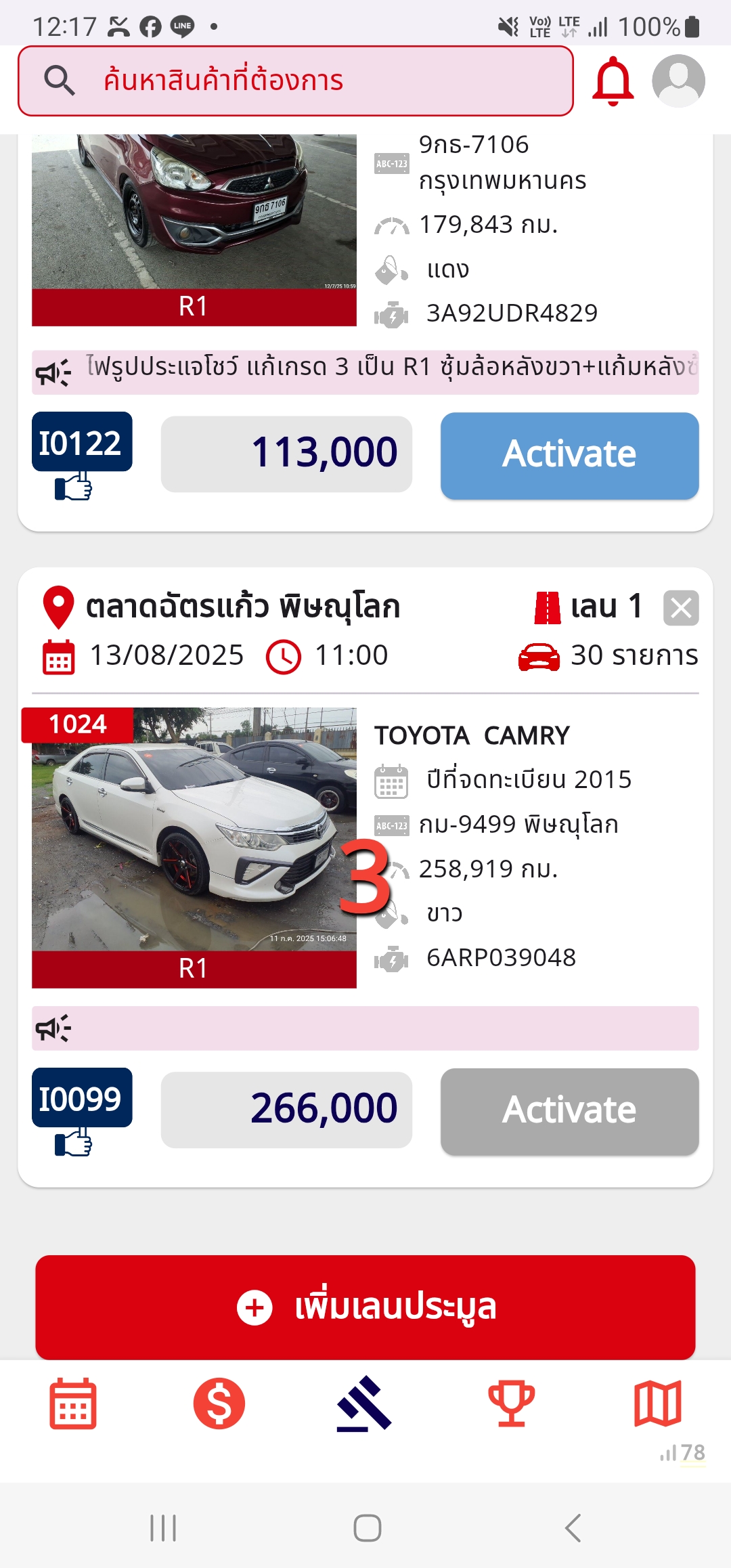The height and width of the screenshot is (1568, 731).
Task: Switch to the map tab
Action: coord(657,1403)
